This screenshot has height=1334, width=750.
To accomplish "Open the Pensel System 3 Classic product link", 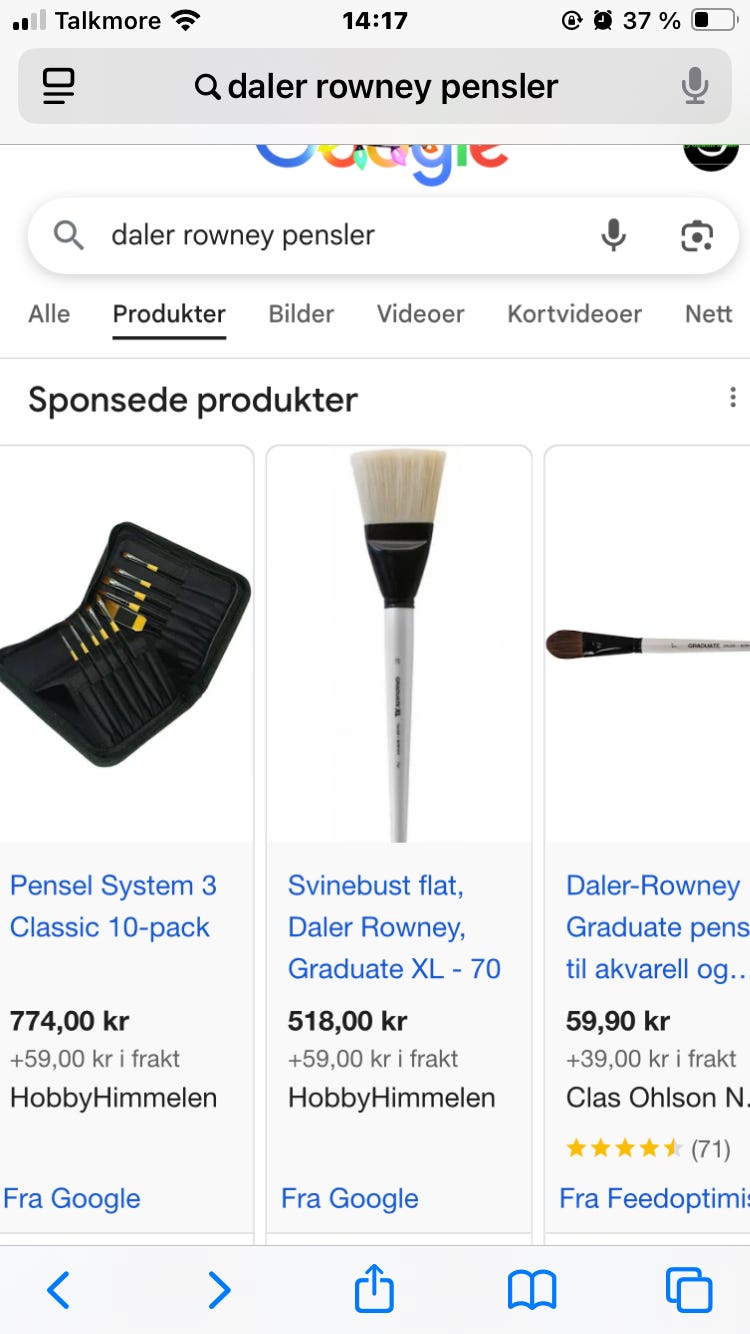I will coord(112,906).
